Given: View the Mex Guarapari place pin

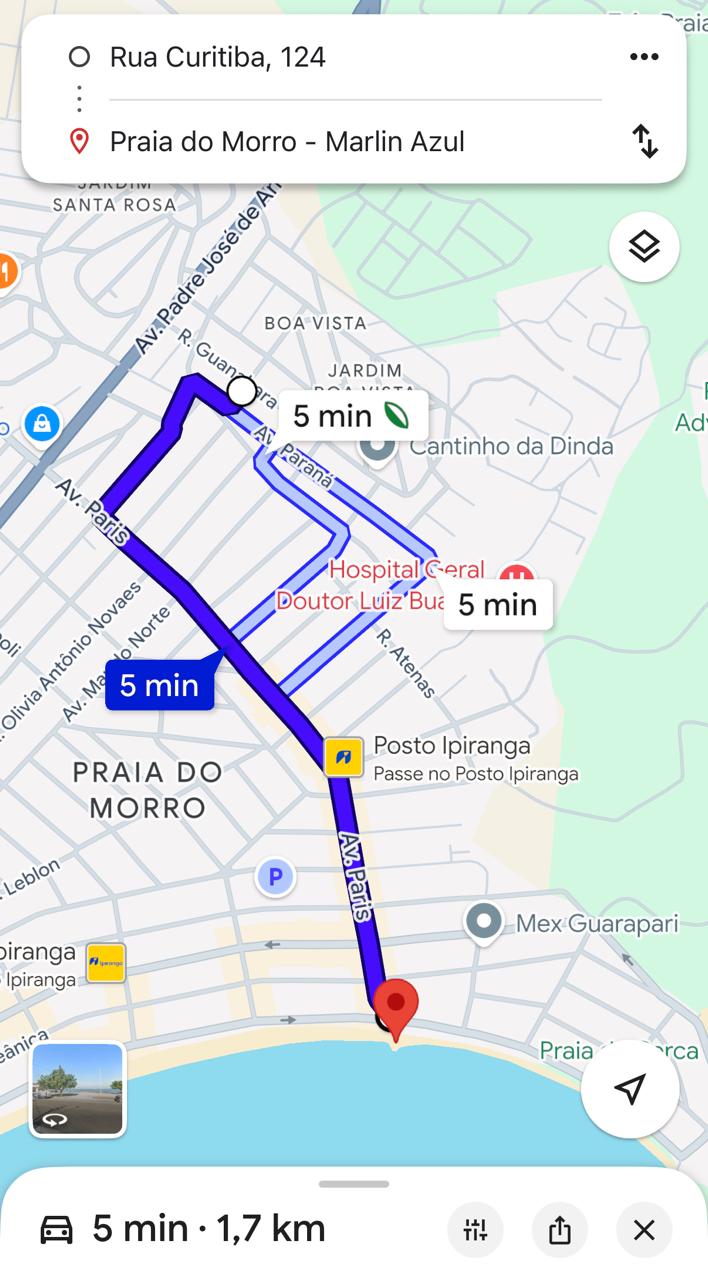Looking at the screenshot, I should click(x=484, y=923).
